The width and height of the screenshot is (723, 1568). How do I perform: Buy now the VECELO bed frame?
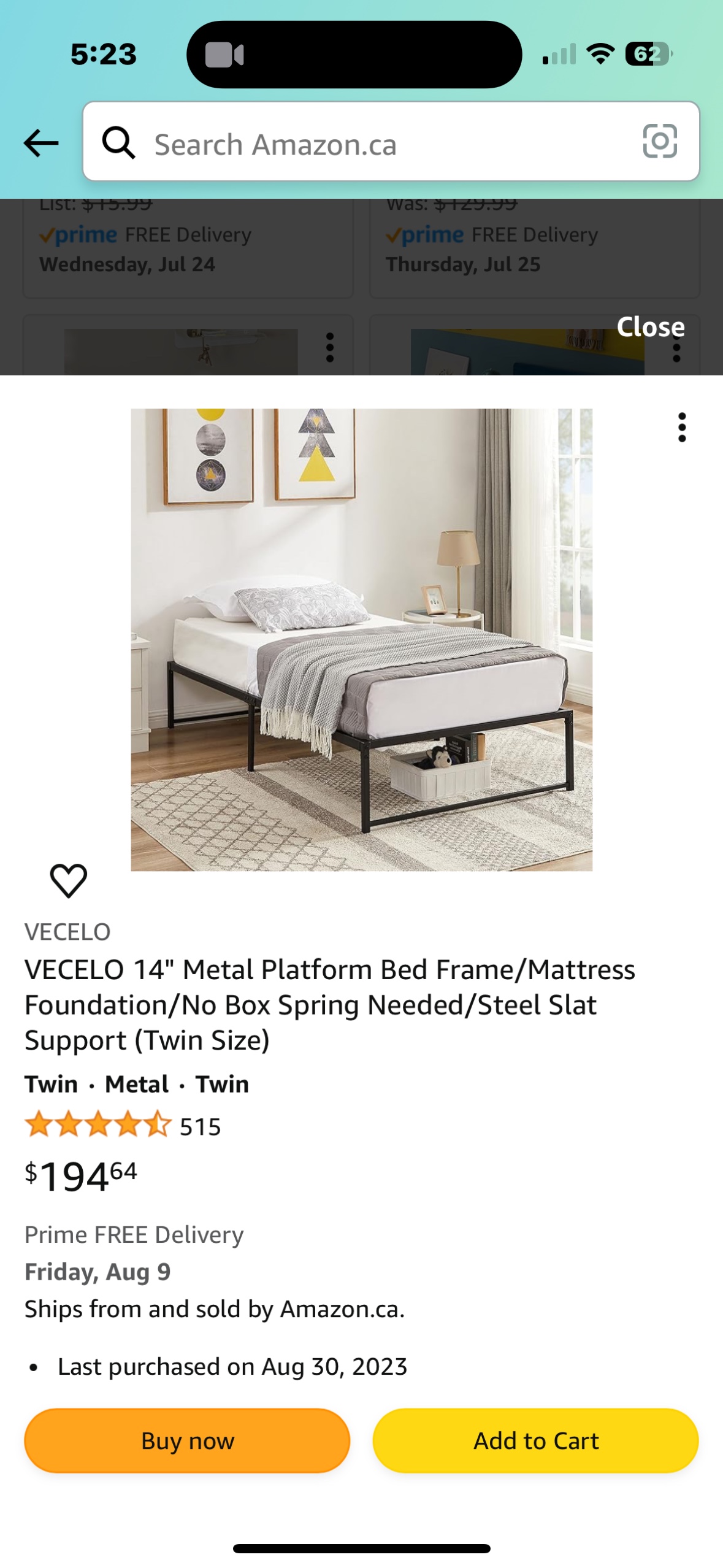coord(187,1440)
